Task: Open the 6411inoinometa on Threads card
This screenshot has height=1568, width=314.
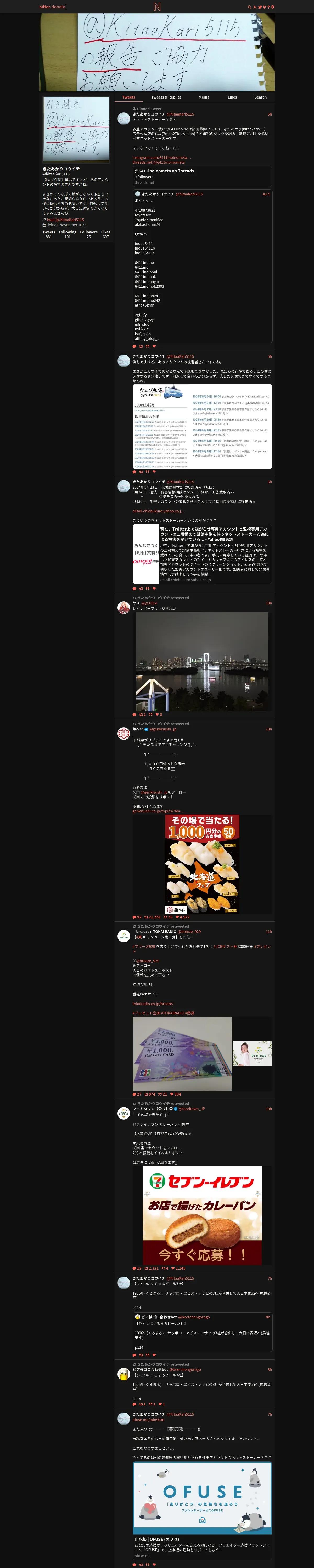Action: pos(202,176)
